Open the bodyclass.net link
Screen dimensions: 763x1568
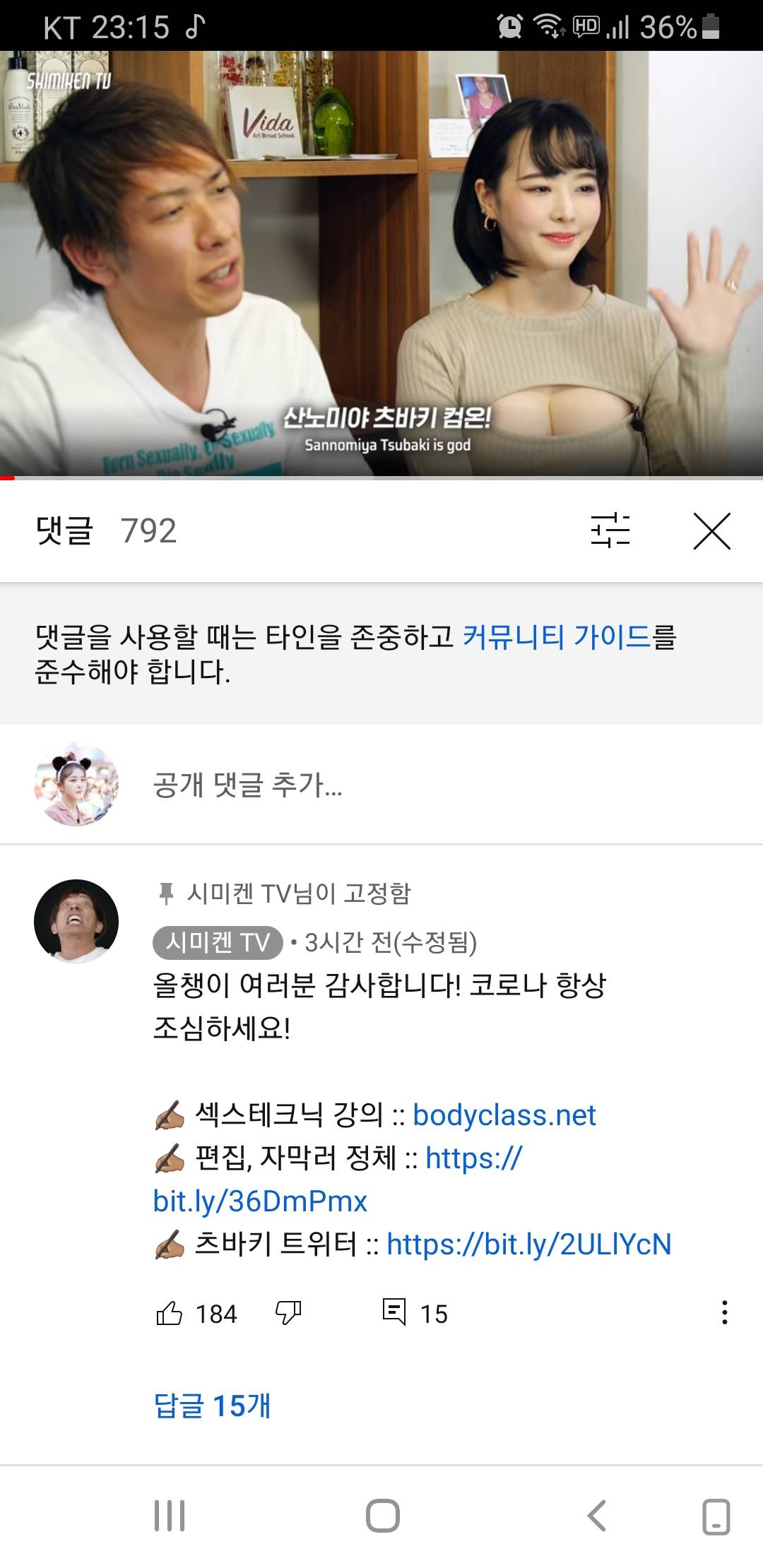coord(504,1115)
